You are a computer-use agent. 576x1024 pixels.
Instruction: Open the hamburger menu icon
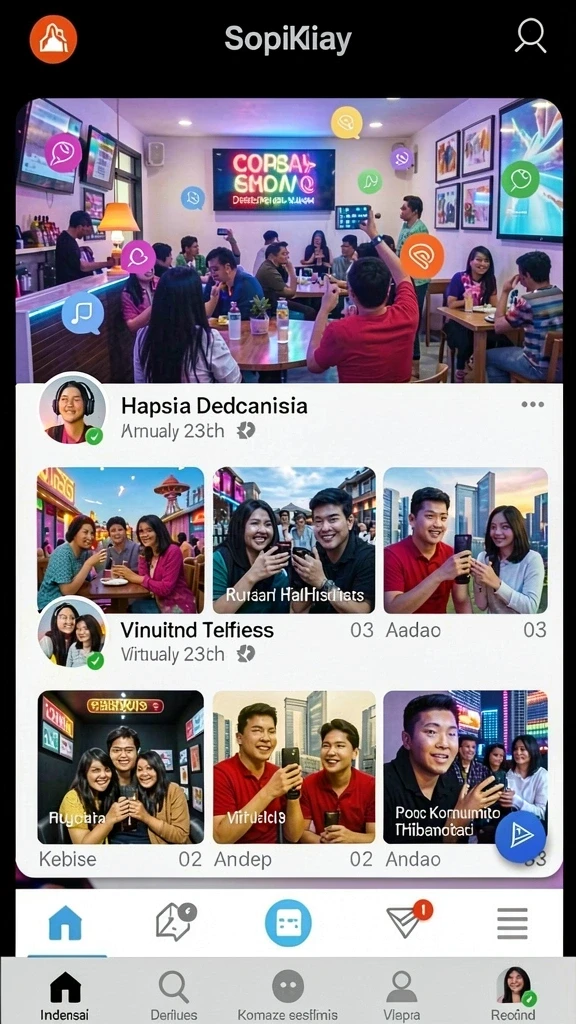[x=513, y=923]
